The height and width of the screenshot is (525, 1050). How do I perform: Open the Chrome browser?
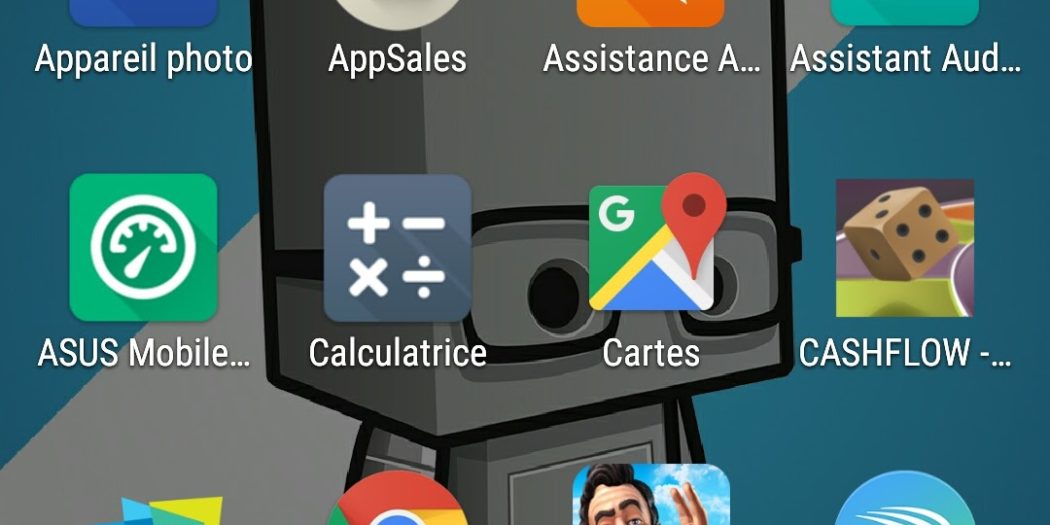[398, 505]
